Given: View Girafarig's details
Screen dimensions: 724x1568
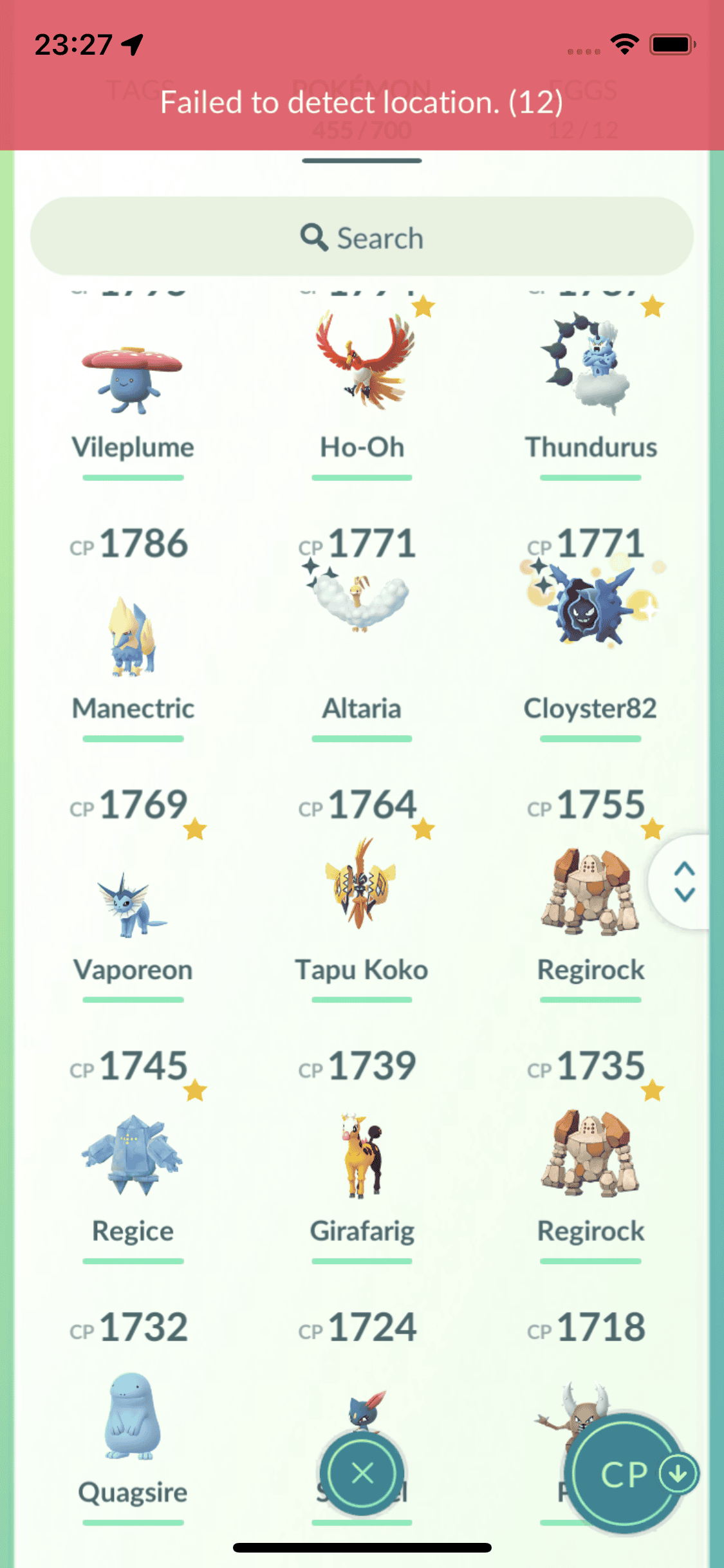Looking at the screenshot, I should pos(361,1155).
